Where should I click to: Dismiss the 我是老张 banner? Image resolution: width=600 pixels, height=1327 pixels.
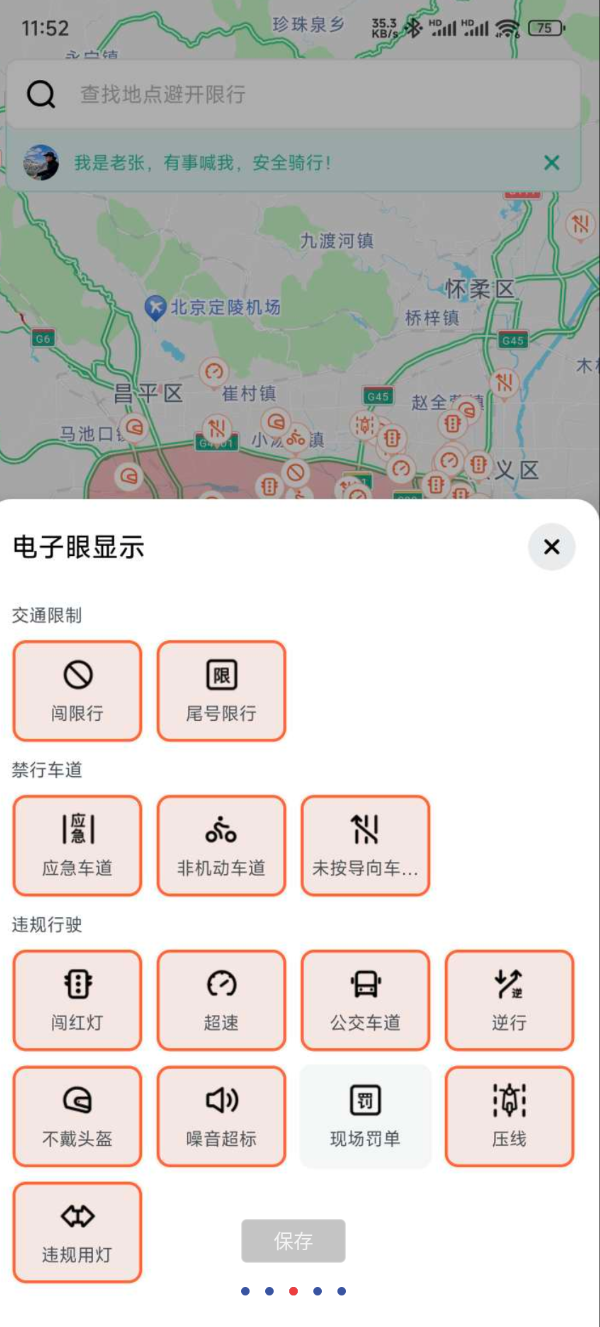pyautogui.click(x=551, y=162)
